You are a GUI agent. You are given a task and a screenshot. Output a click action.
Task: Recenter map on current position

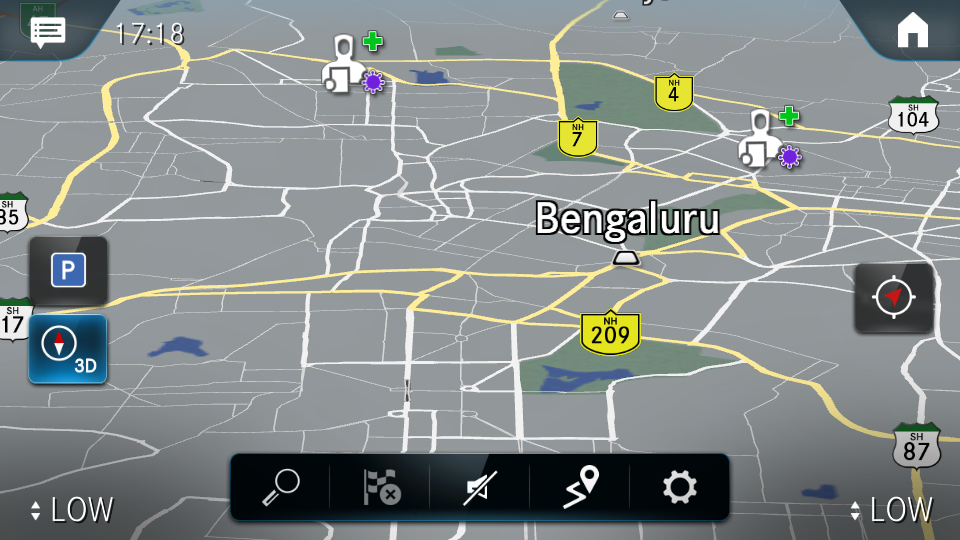893,298
